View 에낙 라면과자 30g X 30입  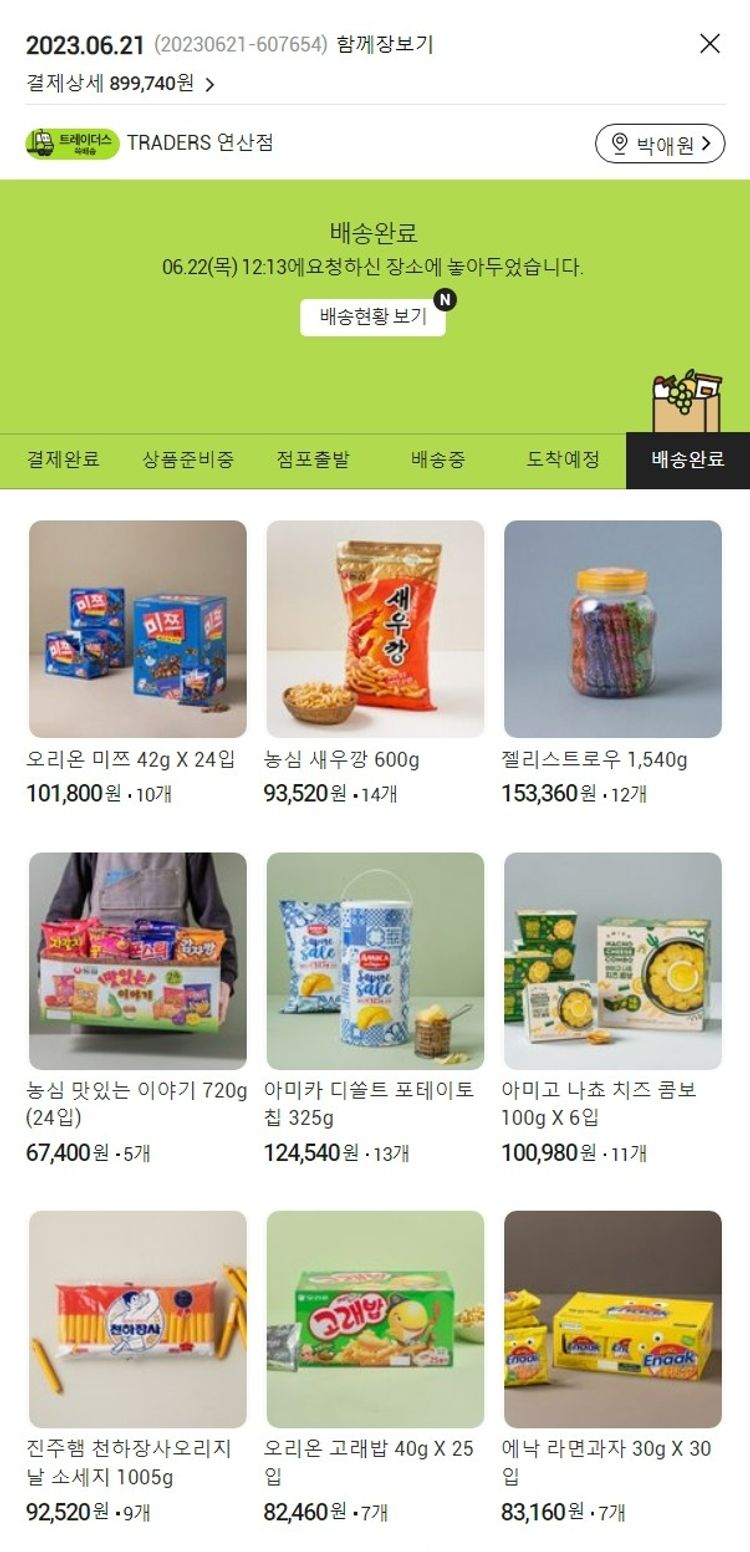(x=612, y=1319)
